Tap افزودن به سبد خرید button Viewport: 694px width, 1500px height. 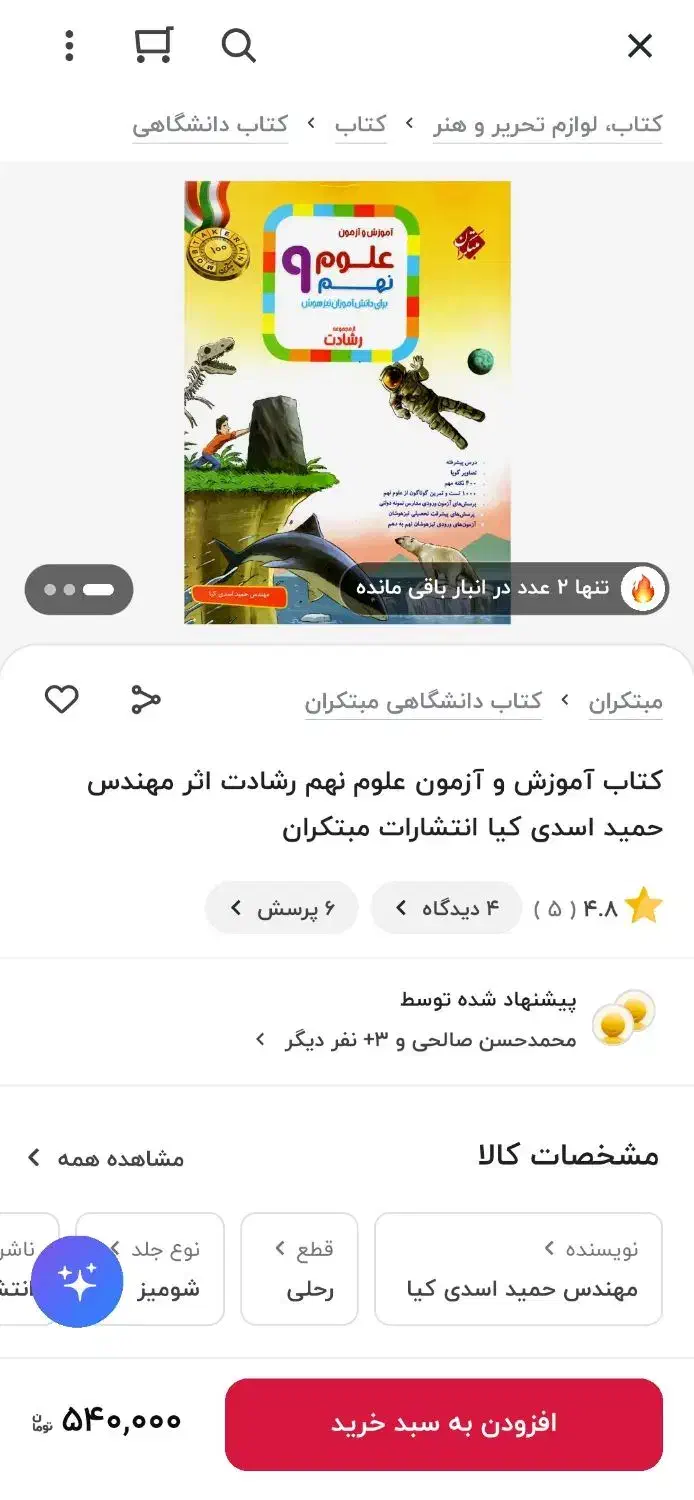[444, 1424]
